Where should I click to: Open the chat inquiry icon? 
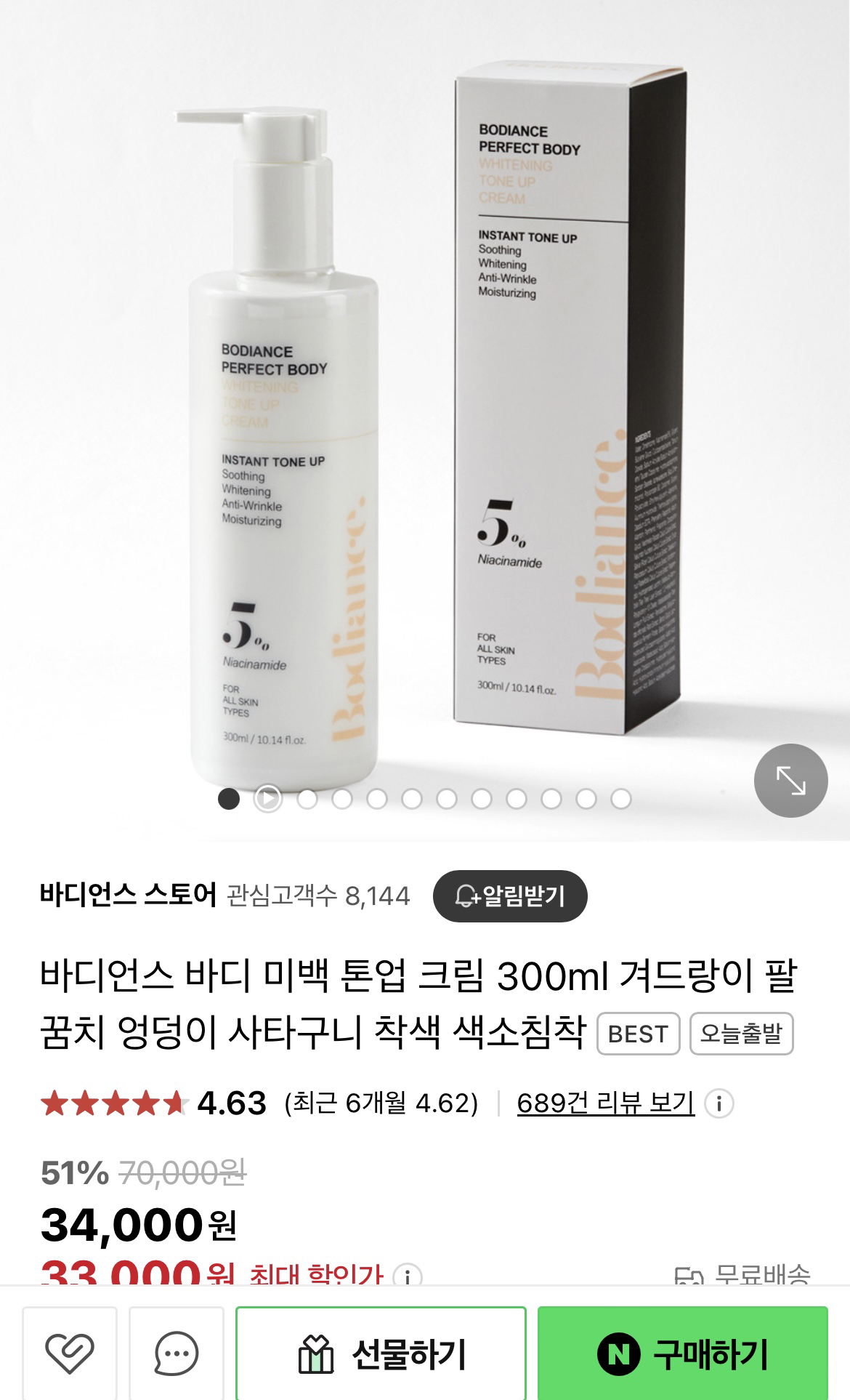tap(177, 1353)
